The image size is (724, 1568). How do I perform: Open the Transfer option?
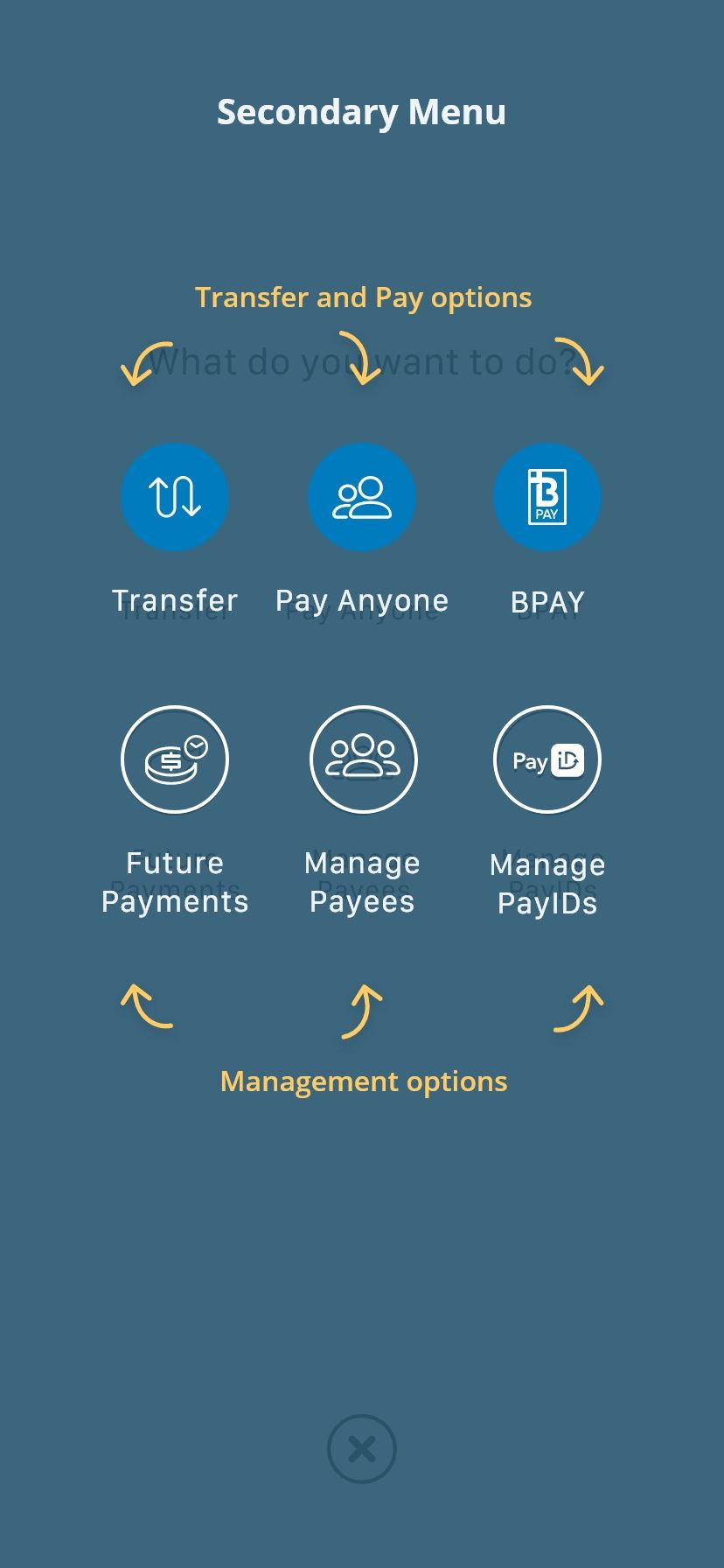pyautogui.click(x=175, y=497)
